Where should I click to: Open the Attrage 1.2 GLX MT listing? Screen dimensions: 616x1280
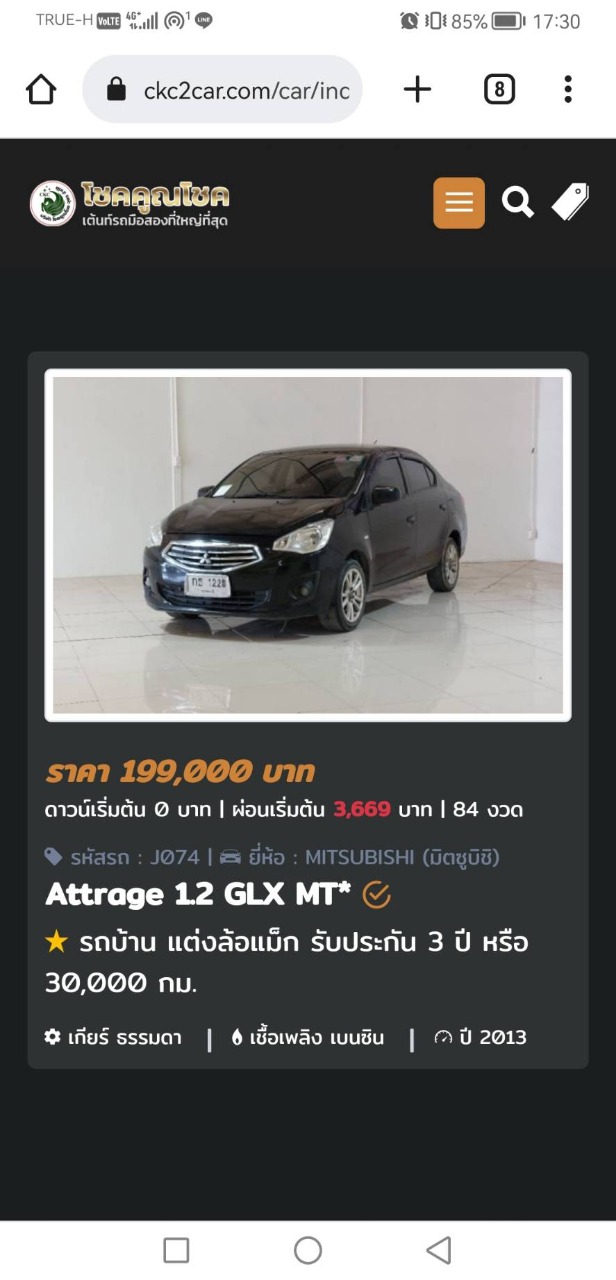point(198,894)
